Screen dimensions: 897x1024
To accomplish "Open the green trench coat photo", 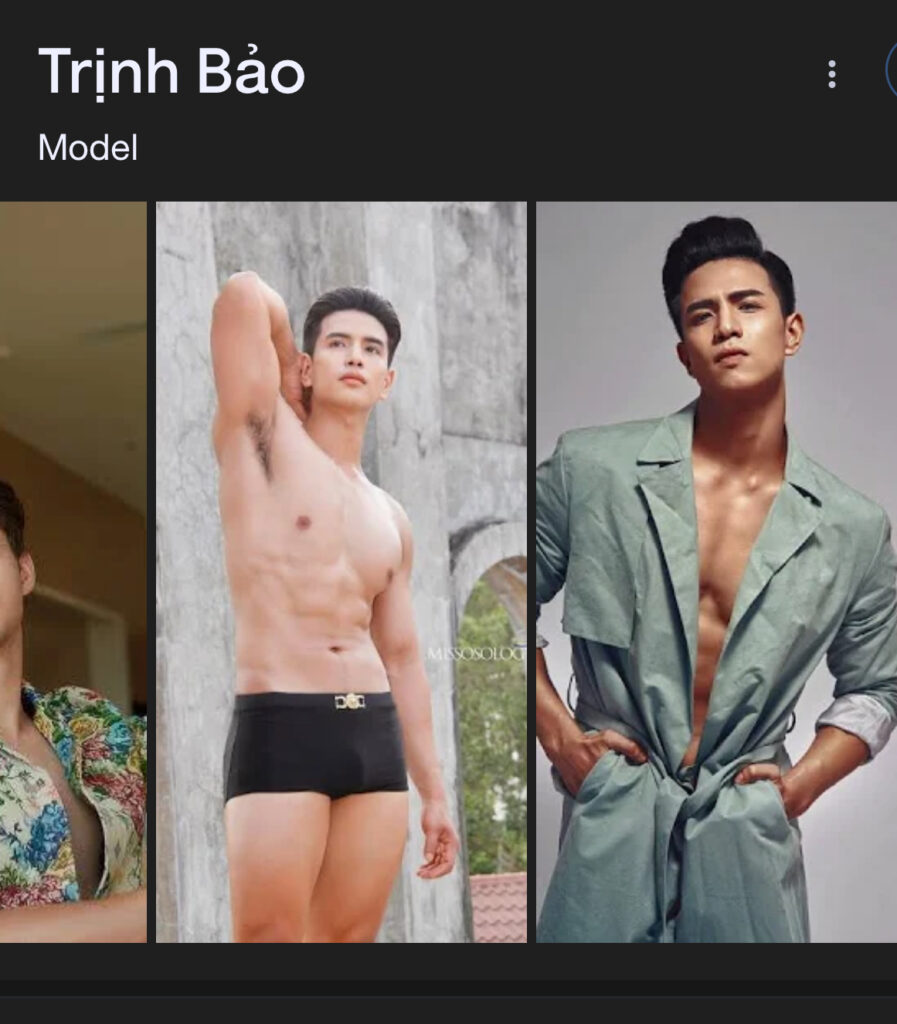I will (716, 572).
